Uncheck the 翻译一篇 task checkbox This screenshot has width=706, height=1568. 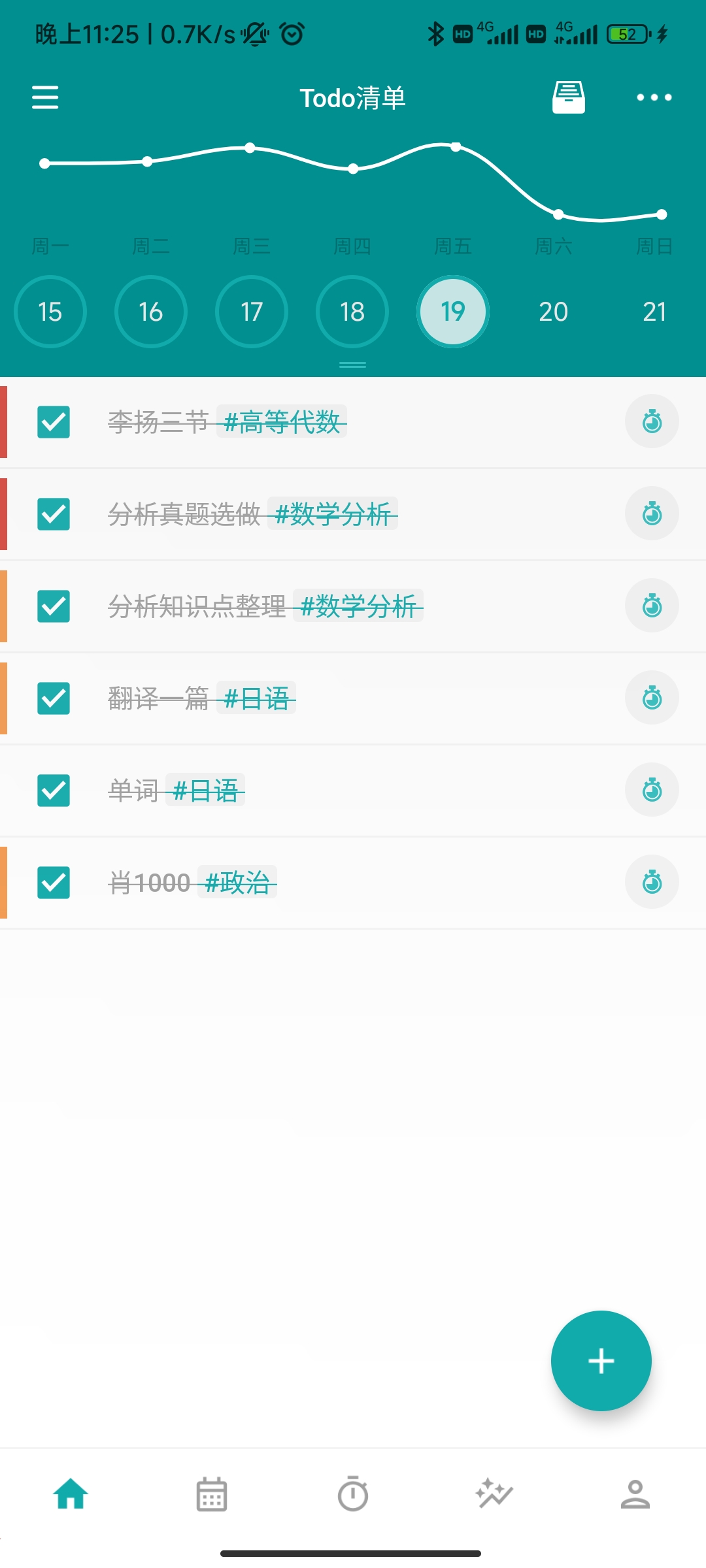54,698
